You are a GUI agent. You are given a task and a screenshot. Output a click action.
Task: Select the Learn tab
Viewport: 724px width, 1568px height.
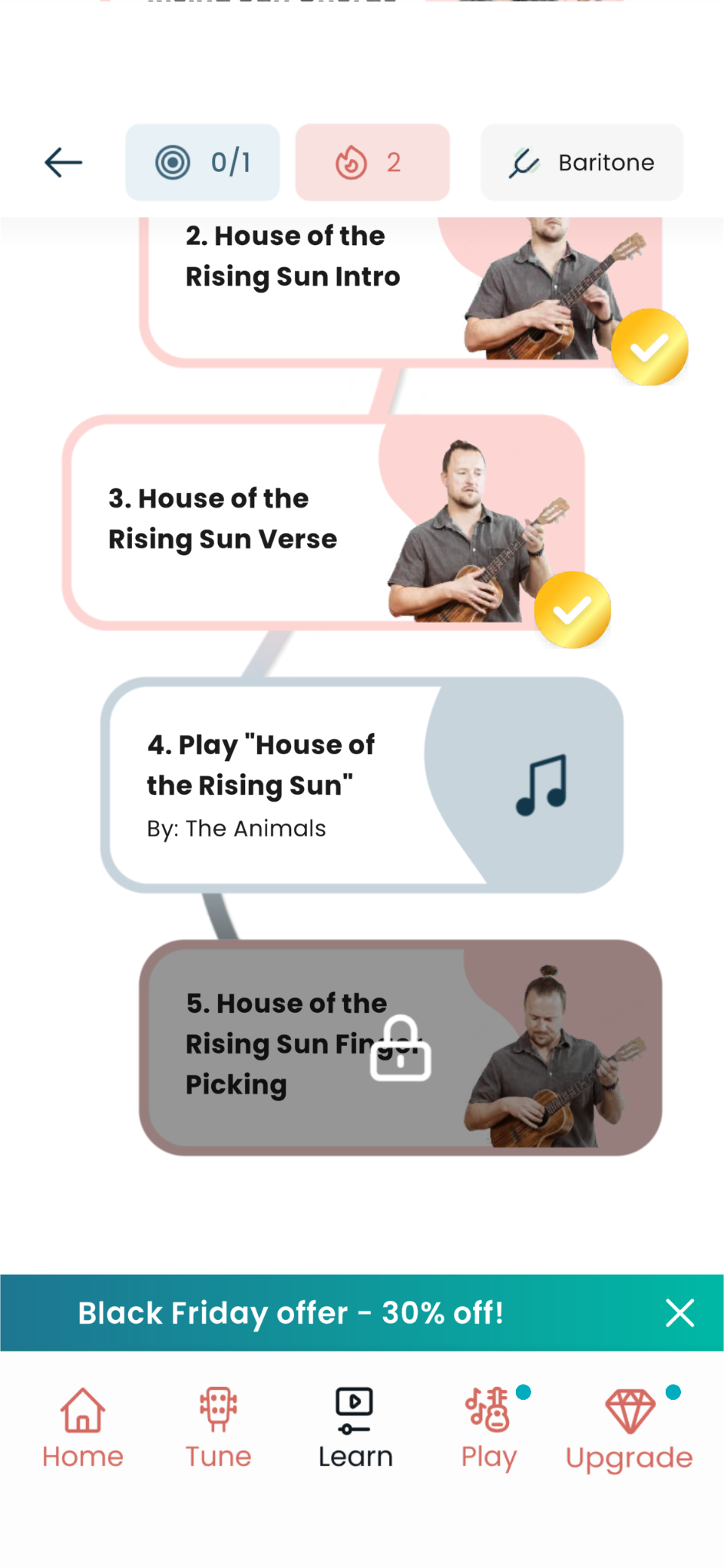pyautogui.click(x=355, y=1428)
